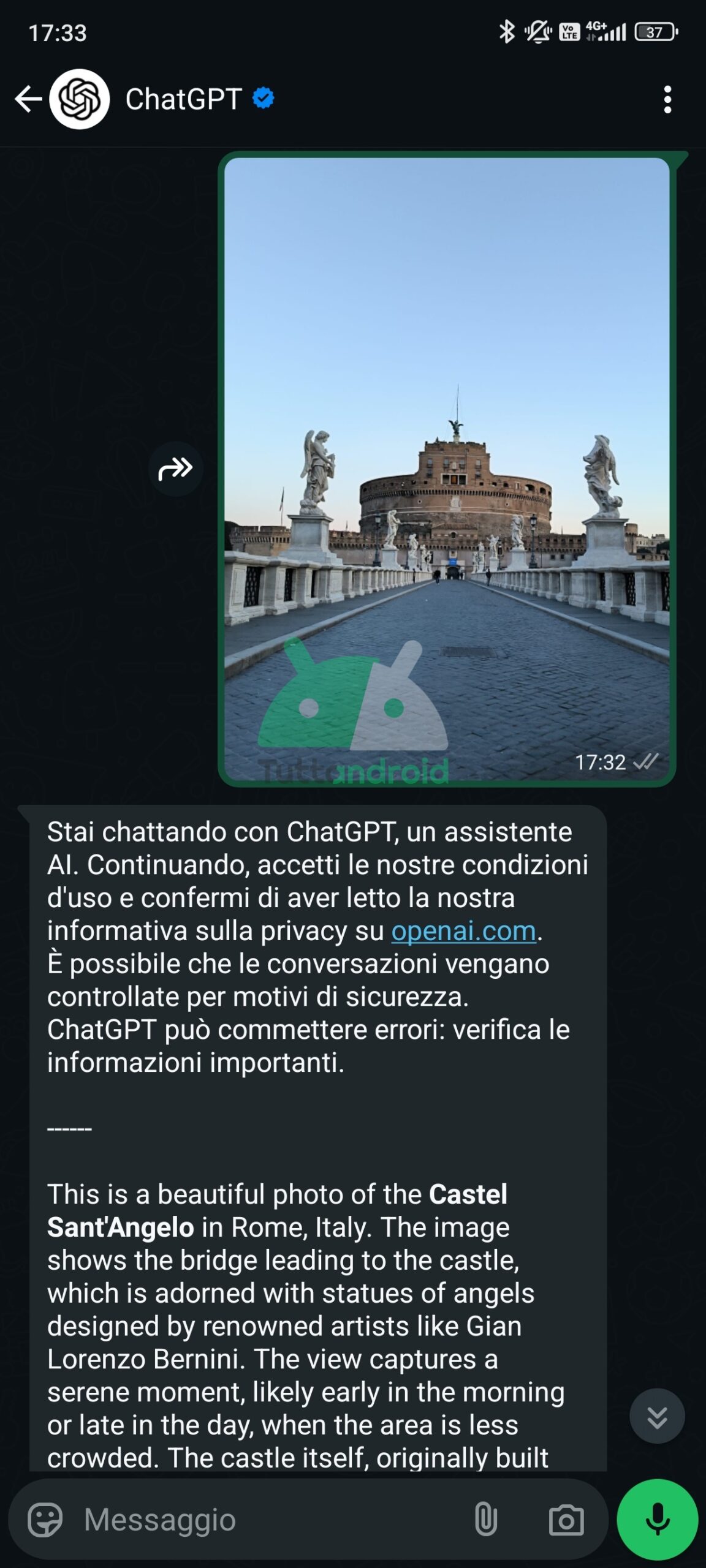Open the emoji and sticker picker
The height and width of the screenshot is (1568, 706).
tap(45, 1520)
